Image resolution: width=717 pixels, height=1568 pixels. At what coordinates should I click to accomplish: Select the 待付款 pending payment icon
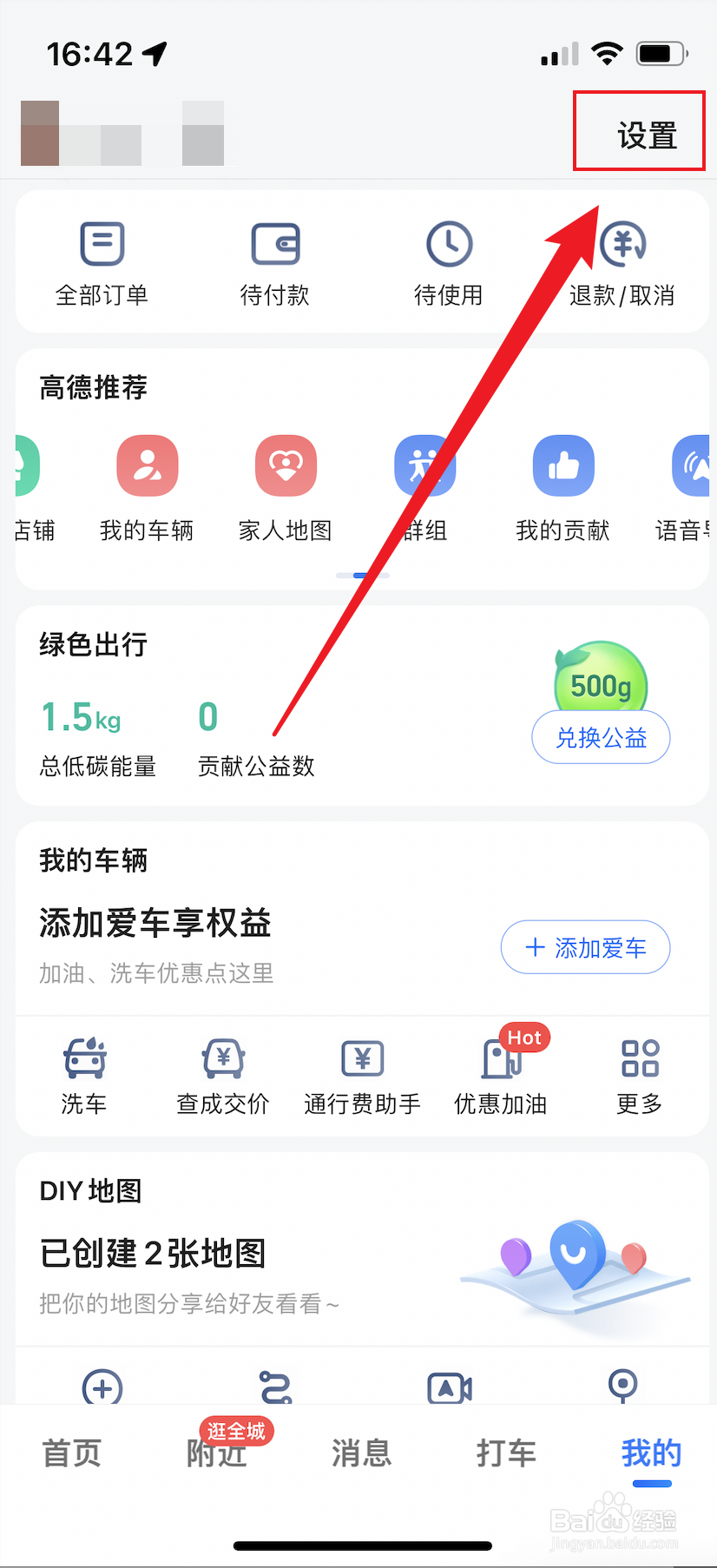click(275, 260)
